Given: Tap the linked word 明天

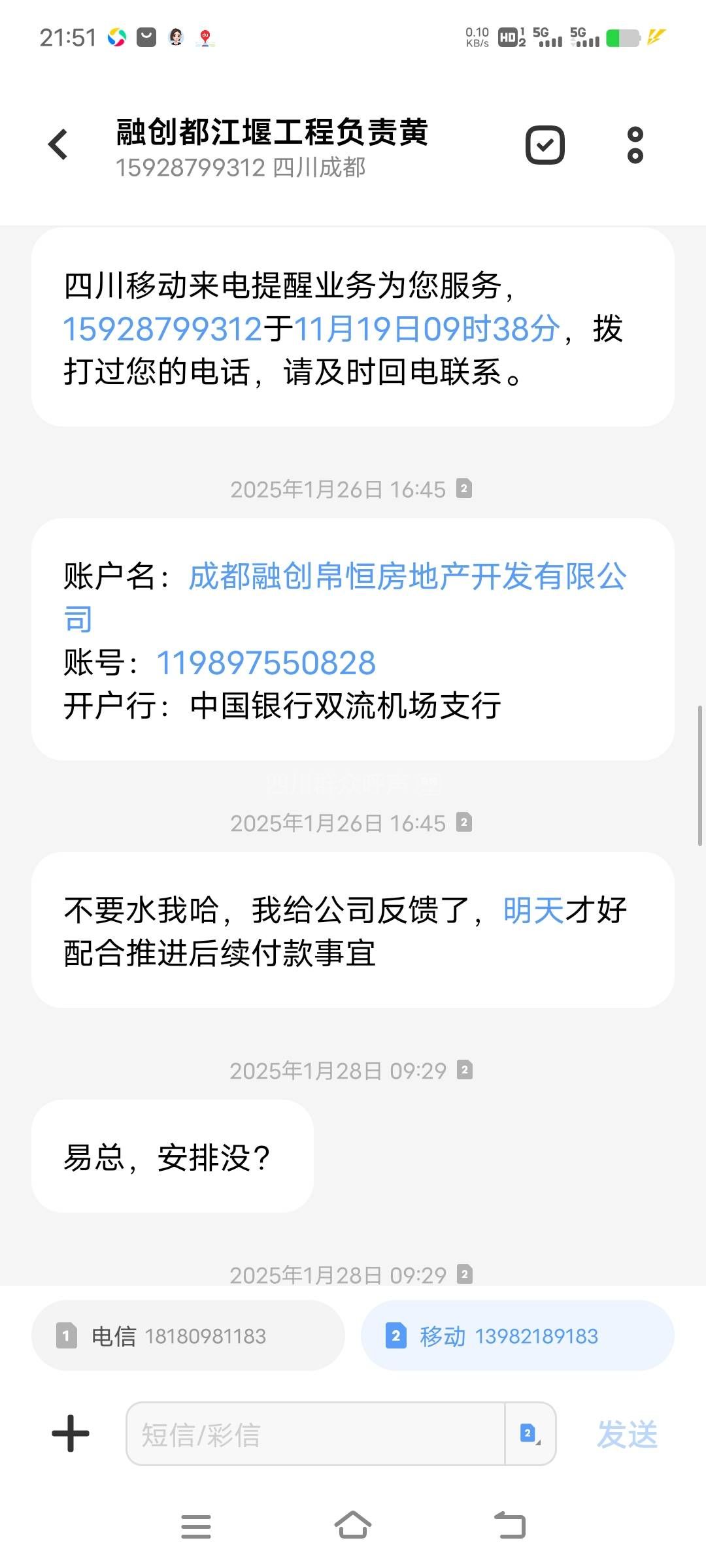Looking at the screenshot, I should (533, 910).
